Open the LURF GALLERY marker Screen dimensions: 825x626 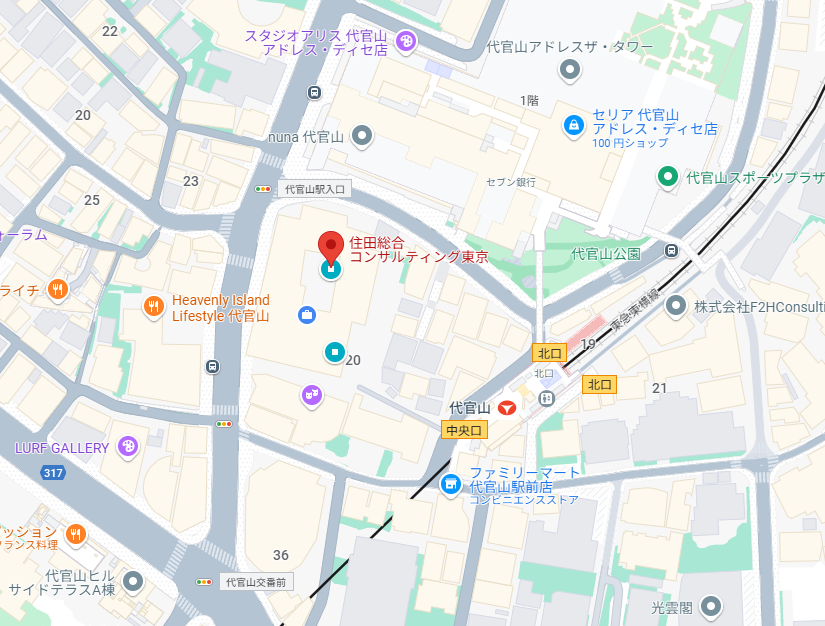pos(127,447)
